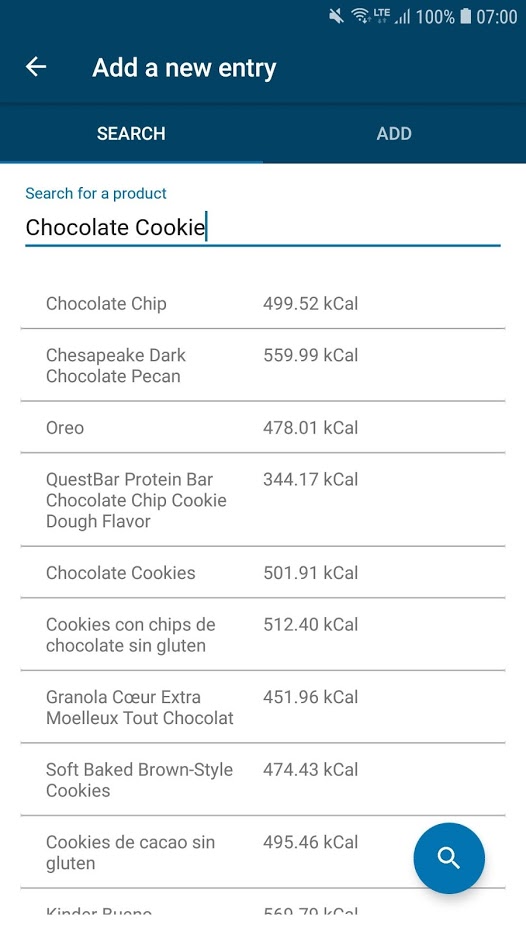This screenshot has height=935, width=526.
Task: Select Cookies de cacao sin gluten
Action: point(262,852)
